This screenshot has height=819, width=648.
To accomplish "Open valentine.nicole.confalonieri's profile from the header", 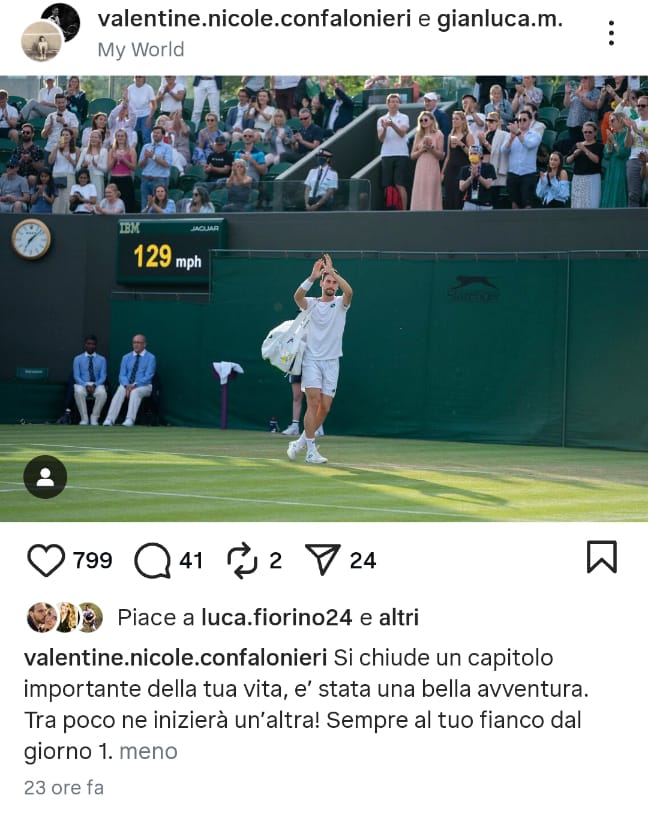I will tap(254, 19).
